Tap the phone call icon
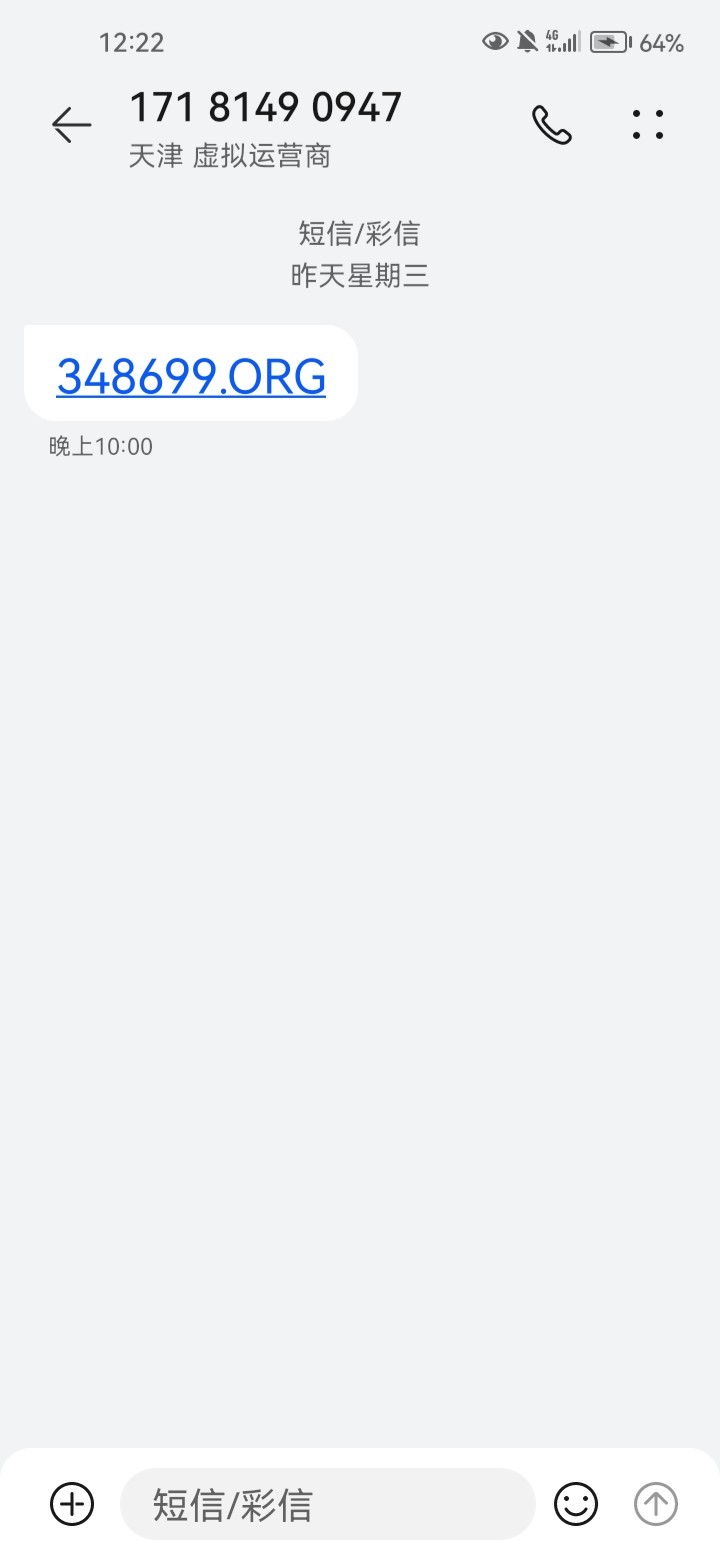 [552, 124]
